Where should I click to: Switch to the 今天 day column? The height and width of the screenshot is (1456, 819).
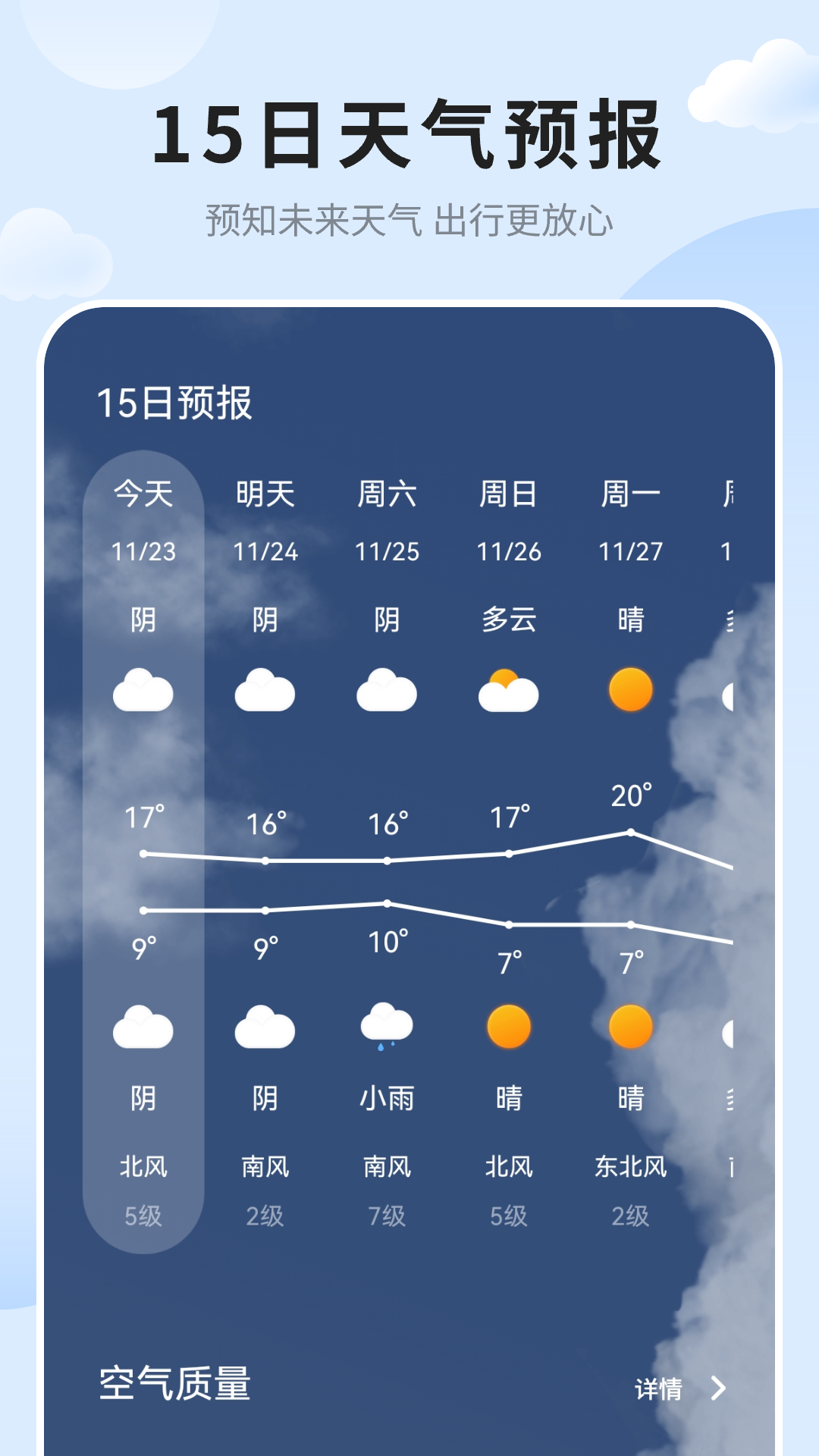point(144,493)
